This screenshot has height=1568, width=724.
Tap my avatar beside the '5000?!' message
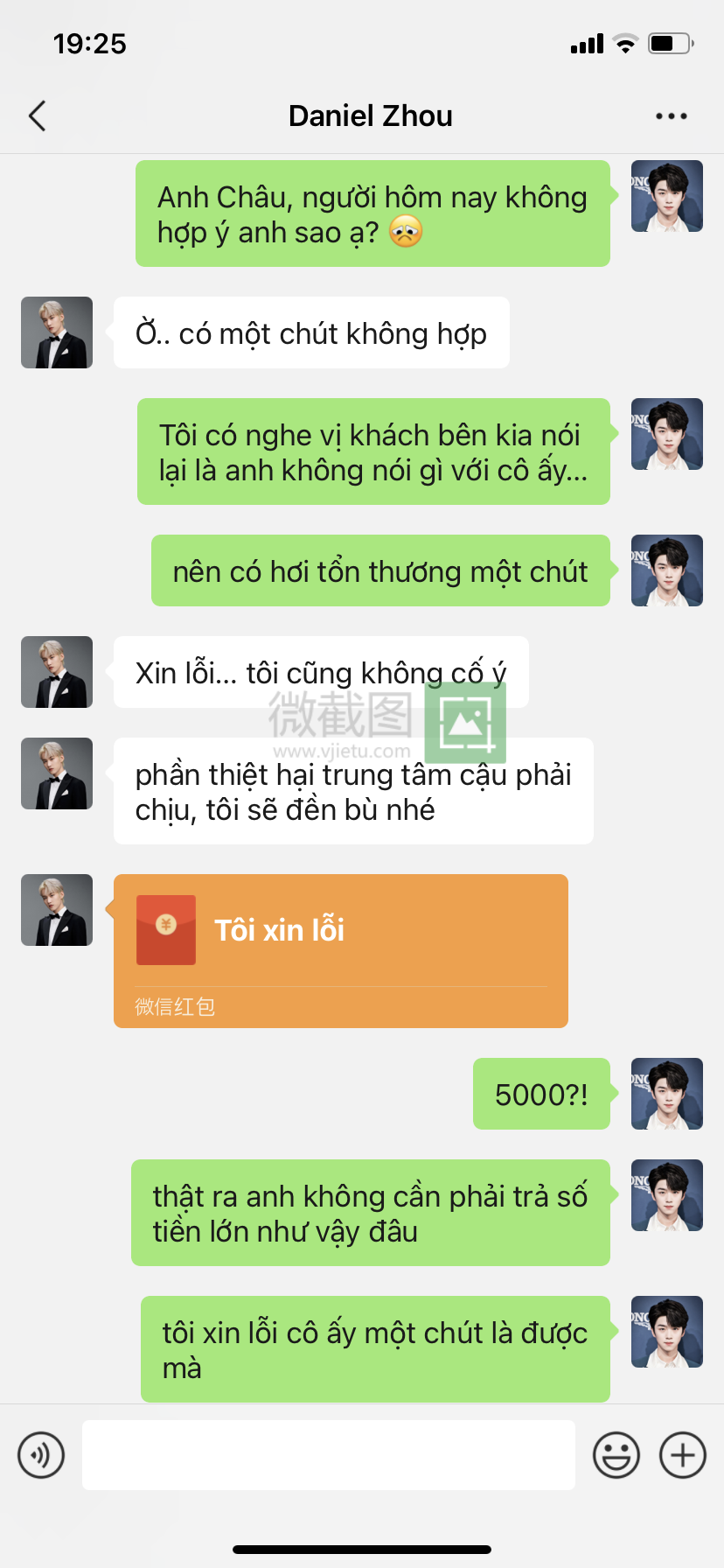pyautogui.click(x=666, y=1094)
